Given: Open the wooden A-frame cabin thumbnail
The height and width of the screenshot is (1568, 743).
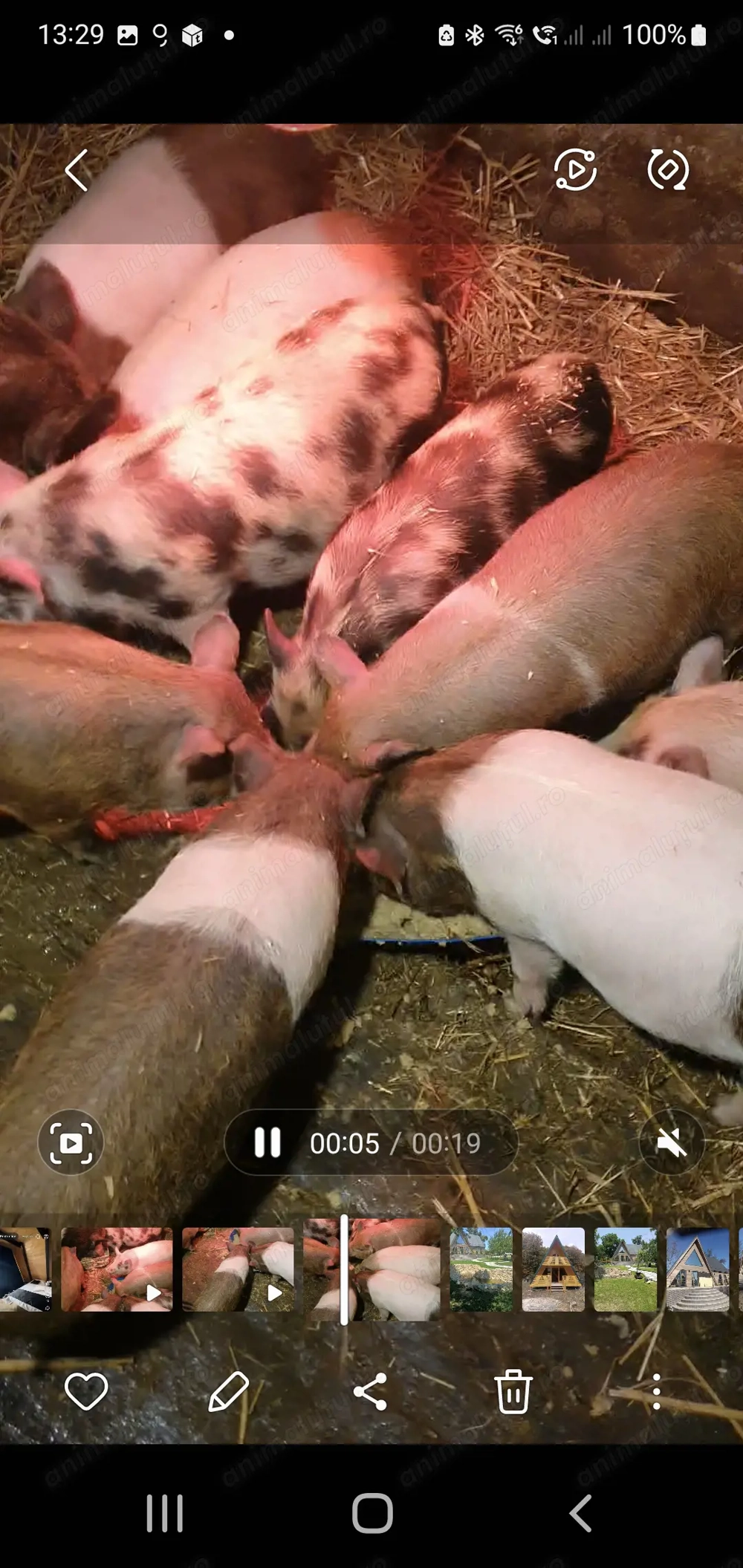Looking at the screenshot, I should (x=554, y=1269).
